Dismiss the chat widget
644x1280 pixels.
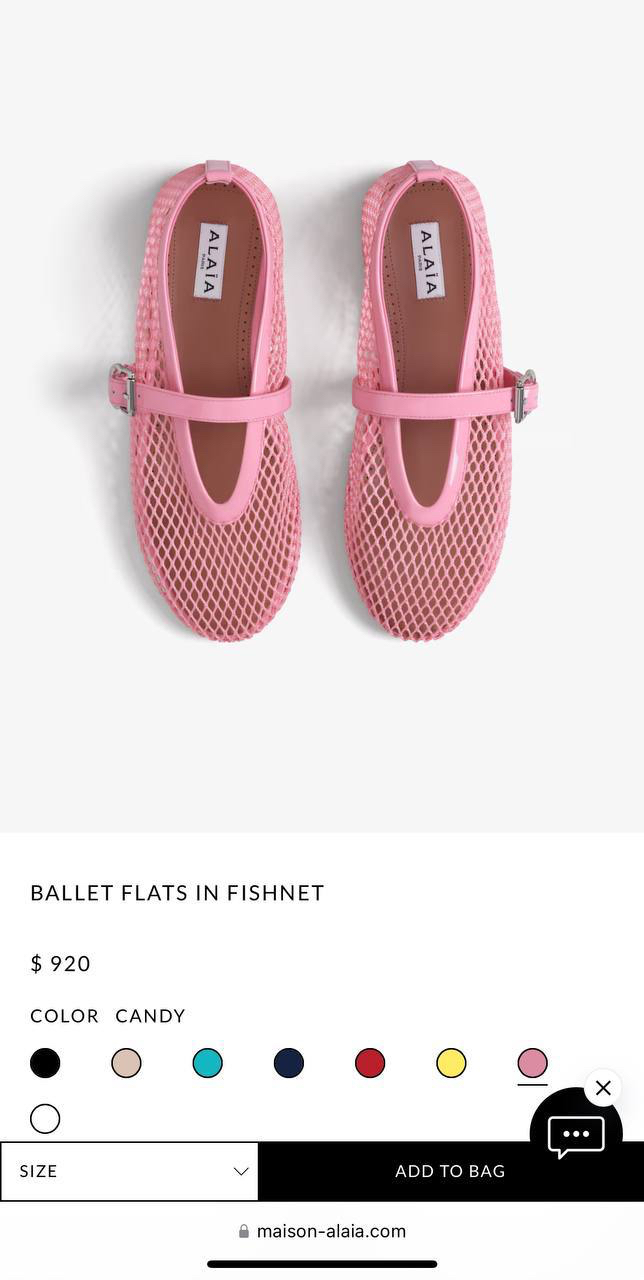pyautogui.click(x=603, y=1088)
